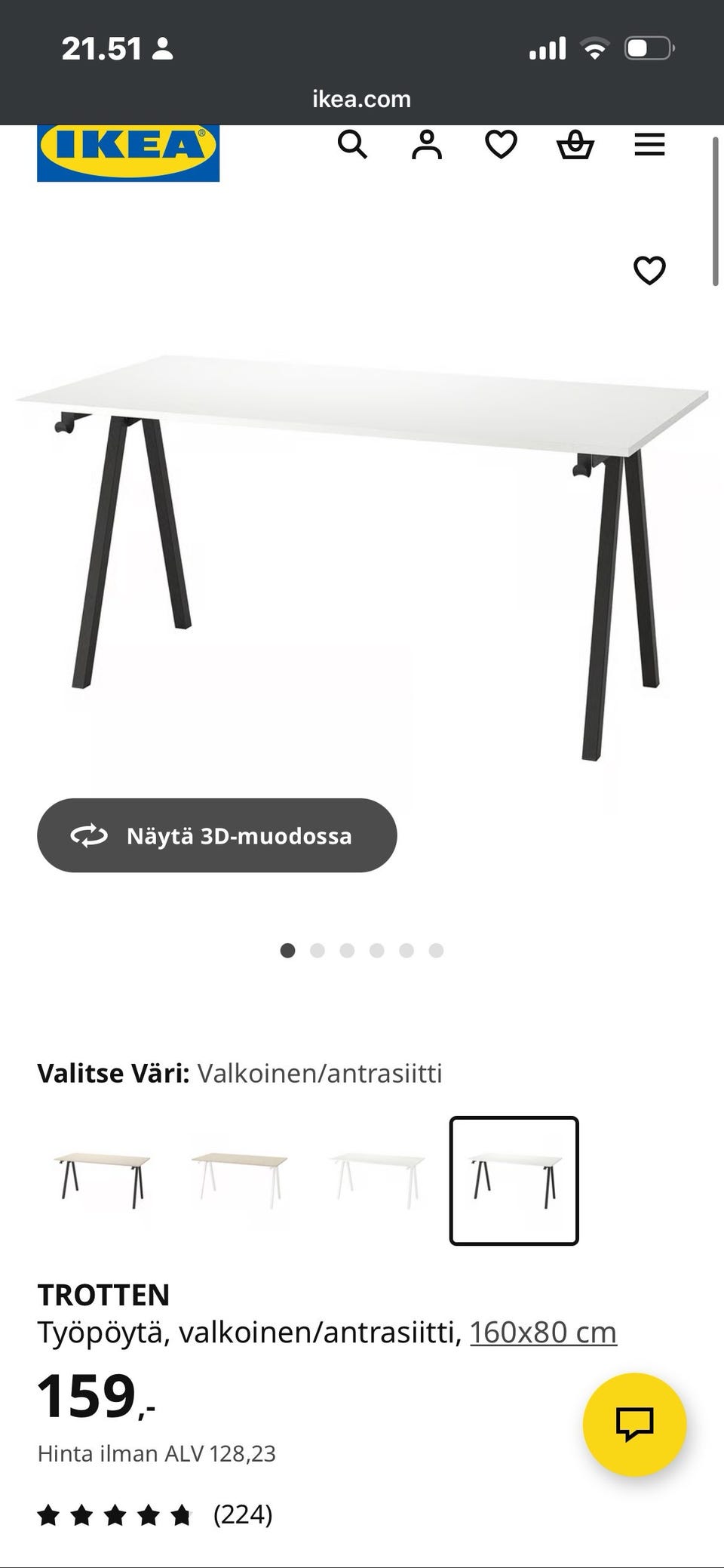The width and height of the screenshot is (724, 1568).
Task: Open the search icon
Action: pyautogui.click(x=353, y=144)
